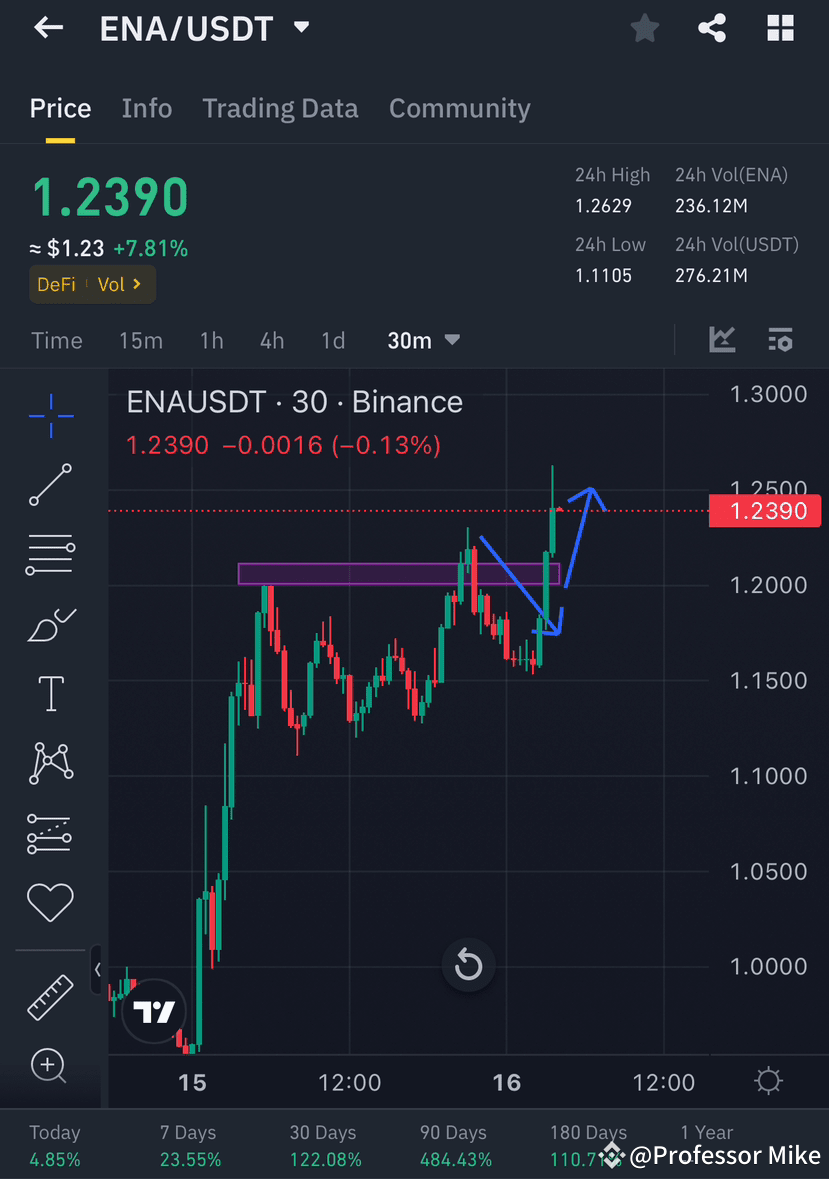Select the brush drawing tool

tap(50, 624)
